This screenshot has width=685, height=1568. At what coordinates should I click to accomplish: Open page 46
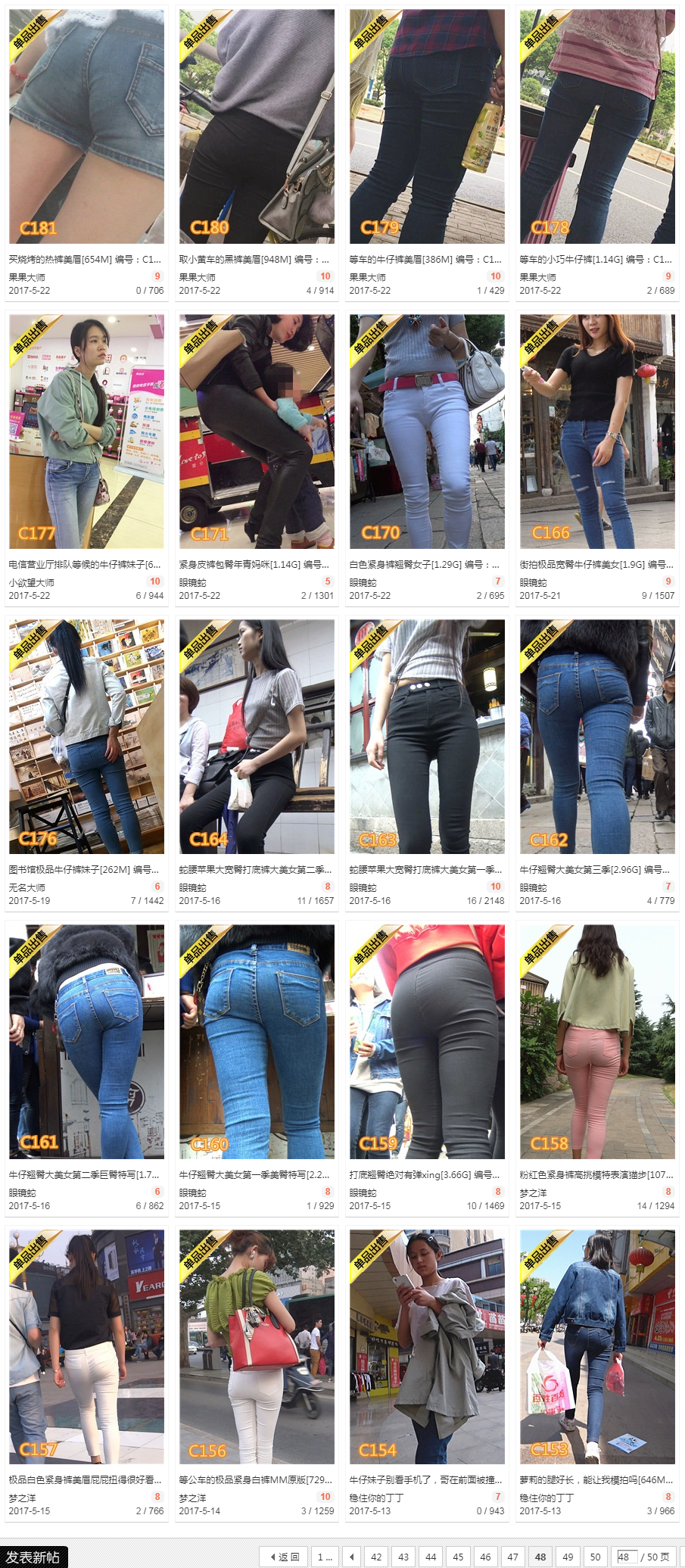pyautogui.click(x=485, y=1557)
